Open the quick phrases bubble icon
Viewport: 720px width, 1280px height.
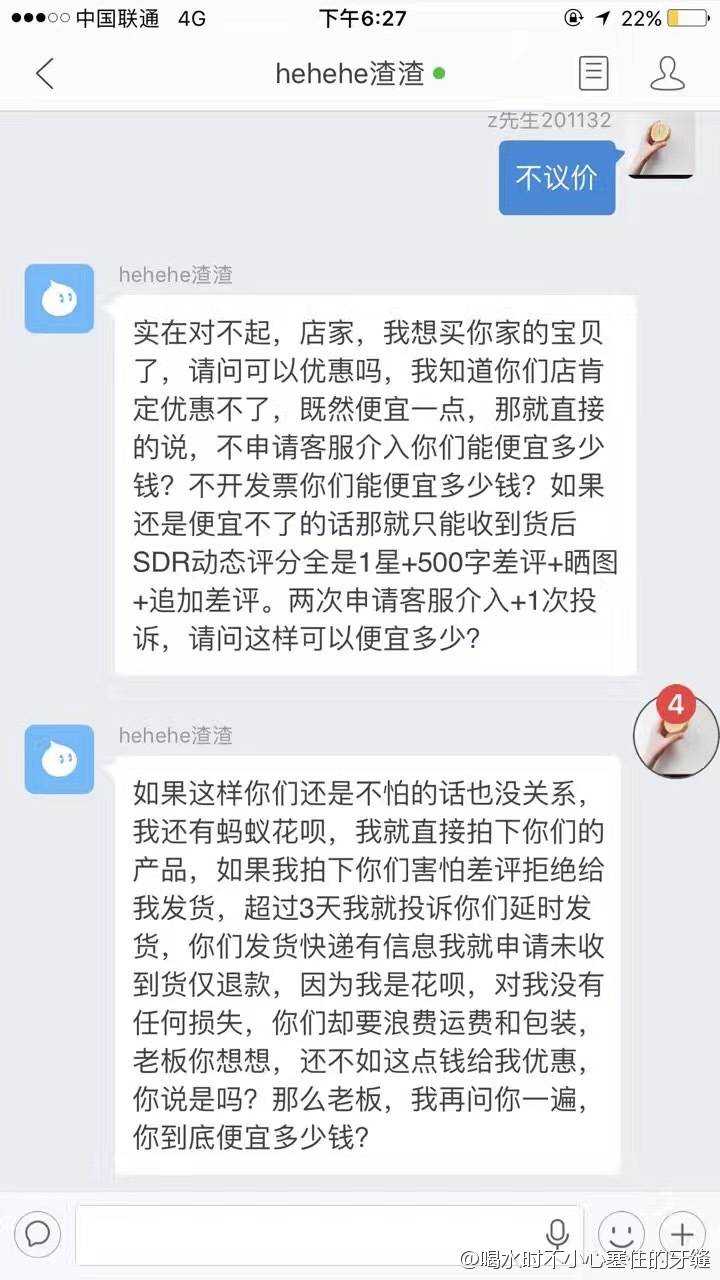(38, 1233)
